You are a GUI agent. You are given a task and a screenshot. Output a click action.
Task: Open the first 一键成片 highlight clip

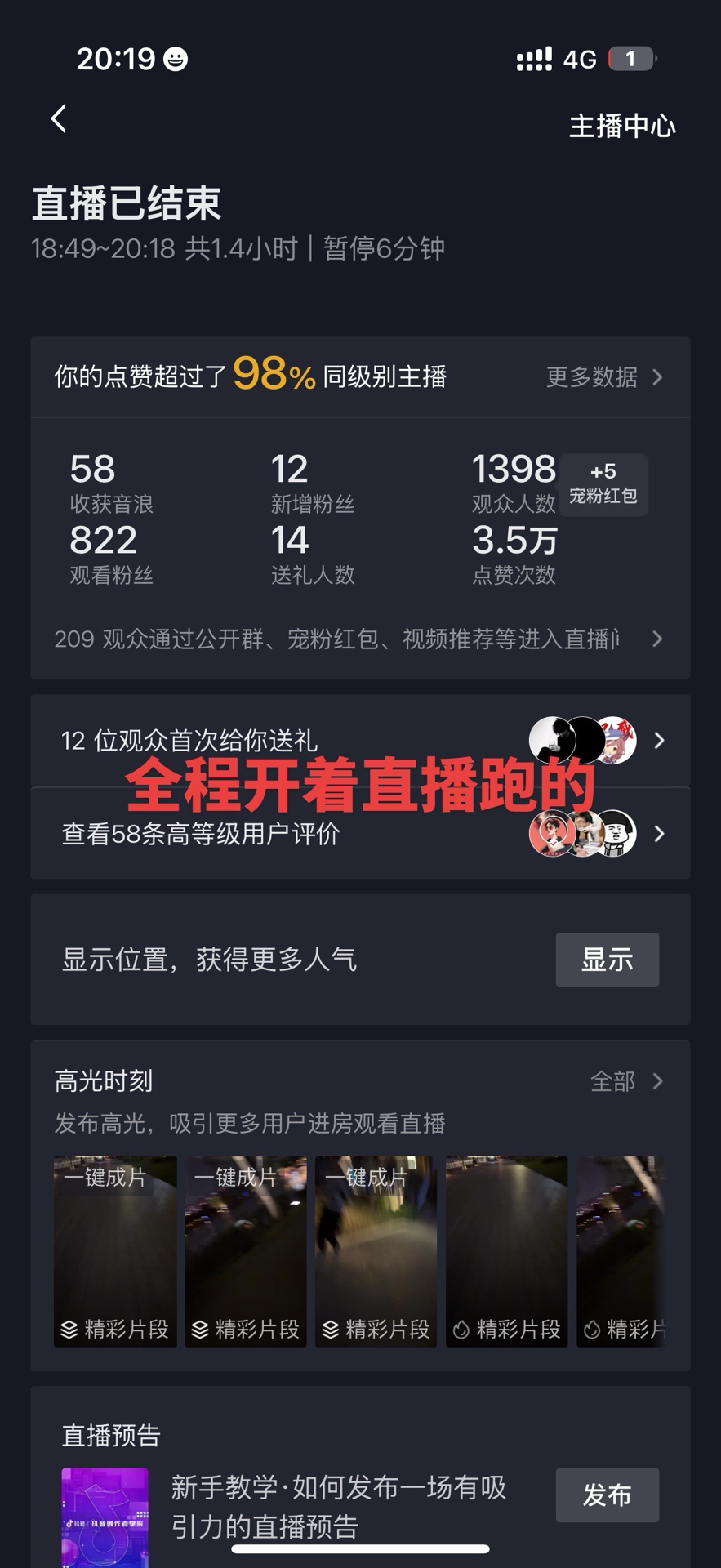[115, 1250]
